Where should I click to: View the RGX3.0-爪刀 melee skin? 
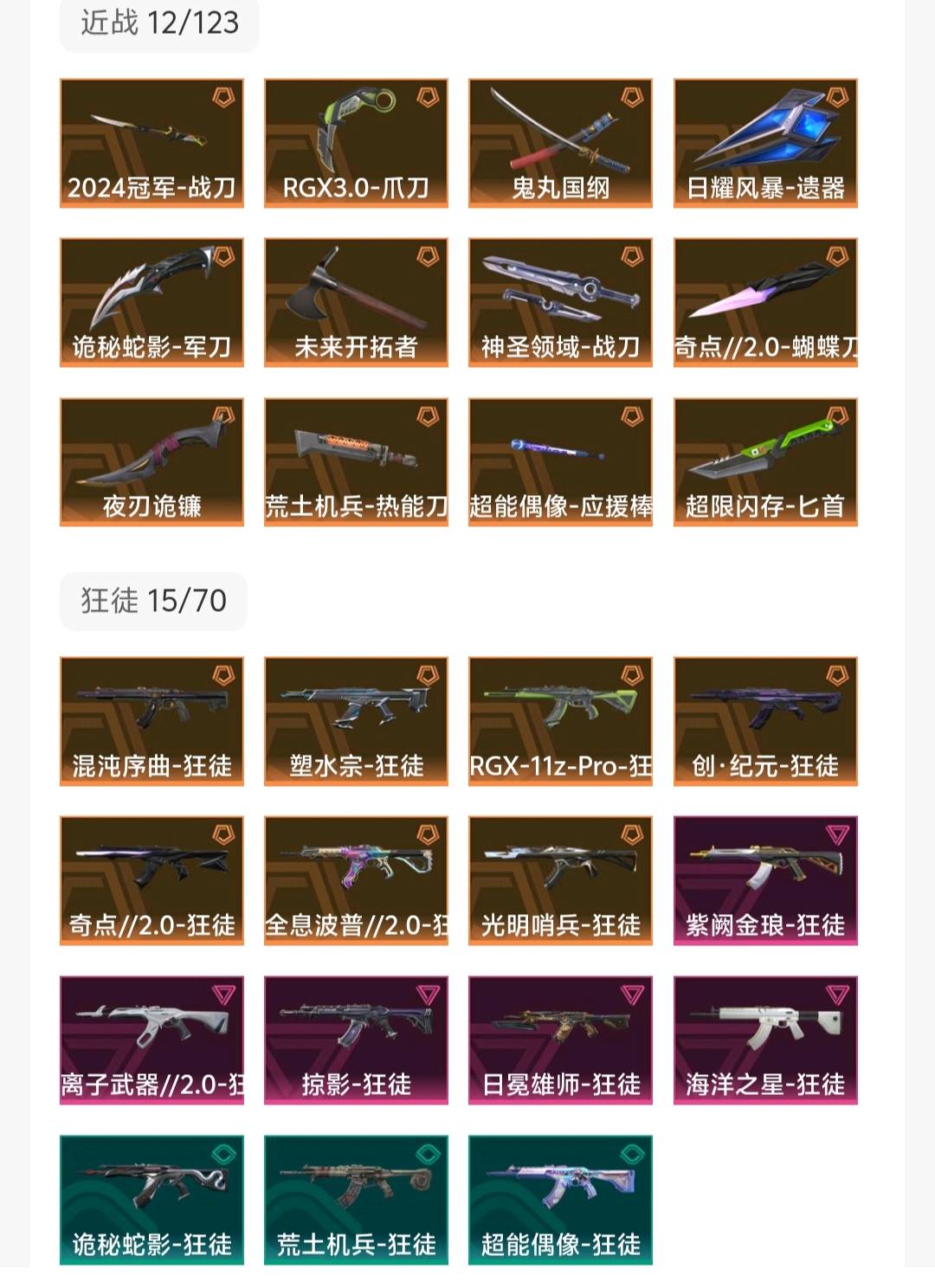356,144
